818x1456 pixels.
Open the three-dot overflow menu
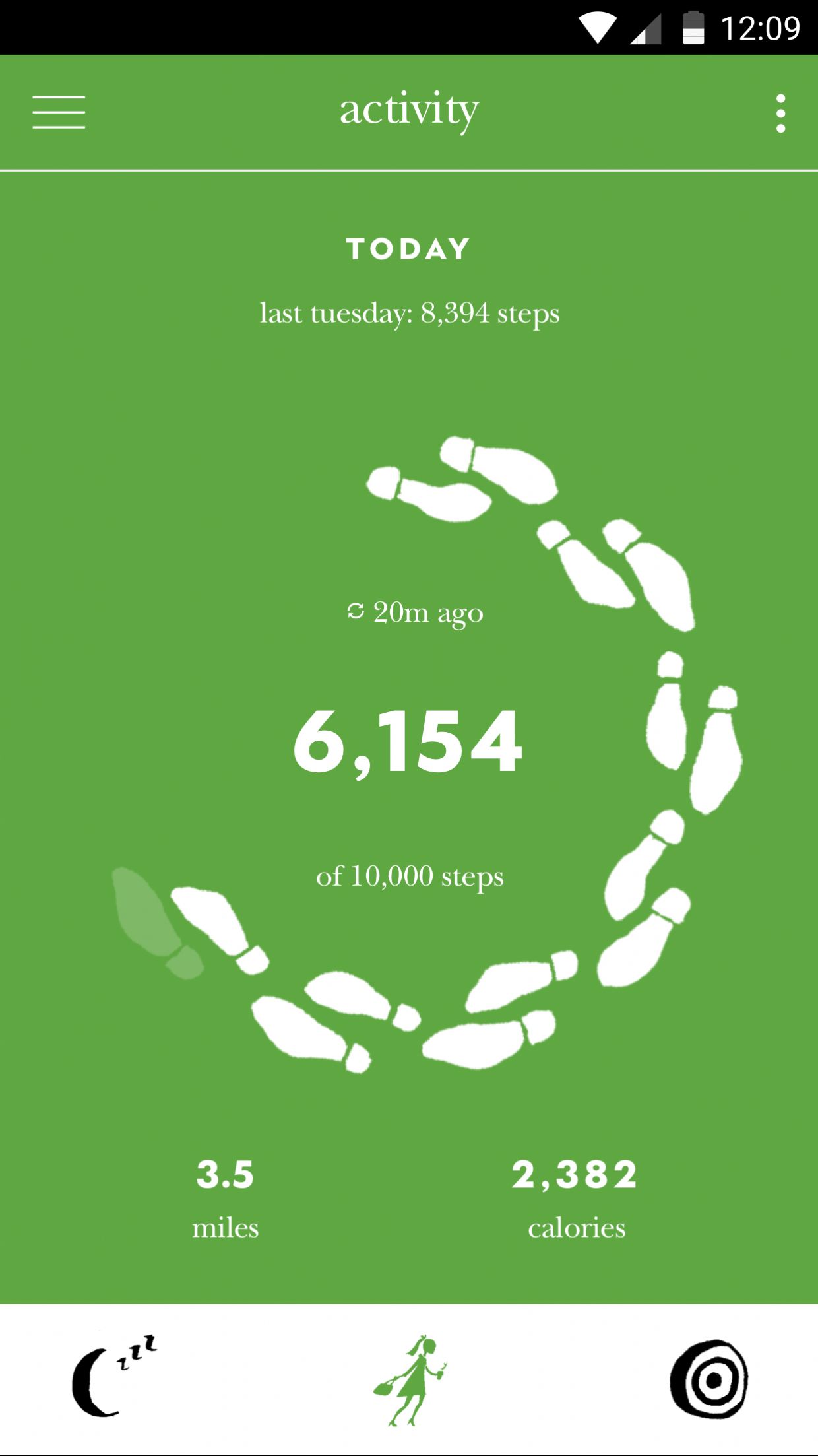click(780, 114)
